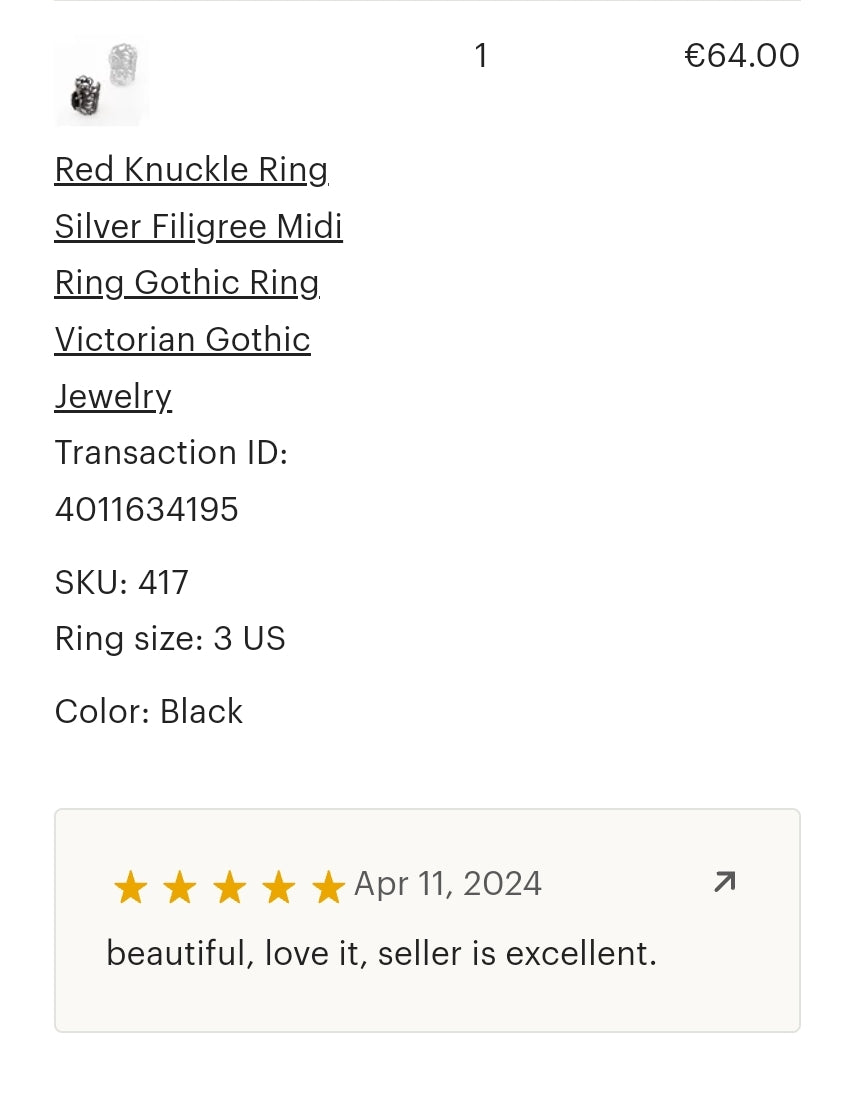Click inside the review card area

427,920
